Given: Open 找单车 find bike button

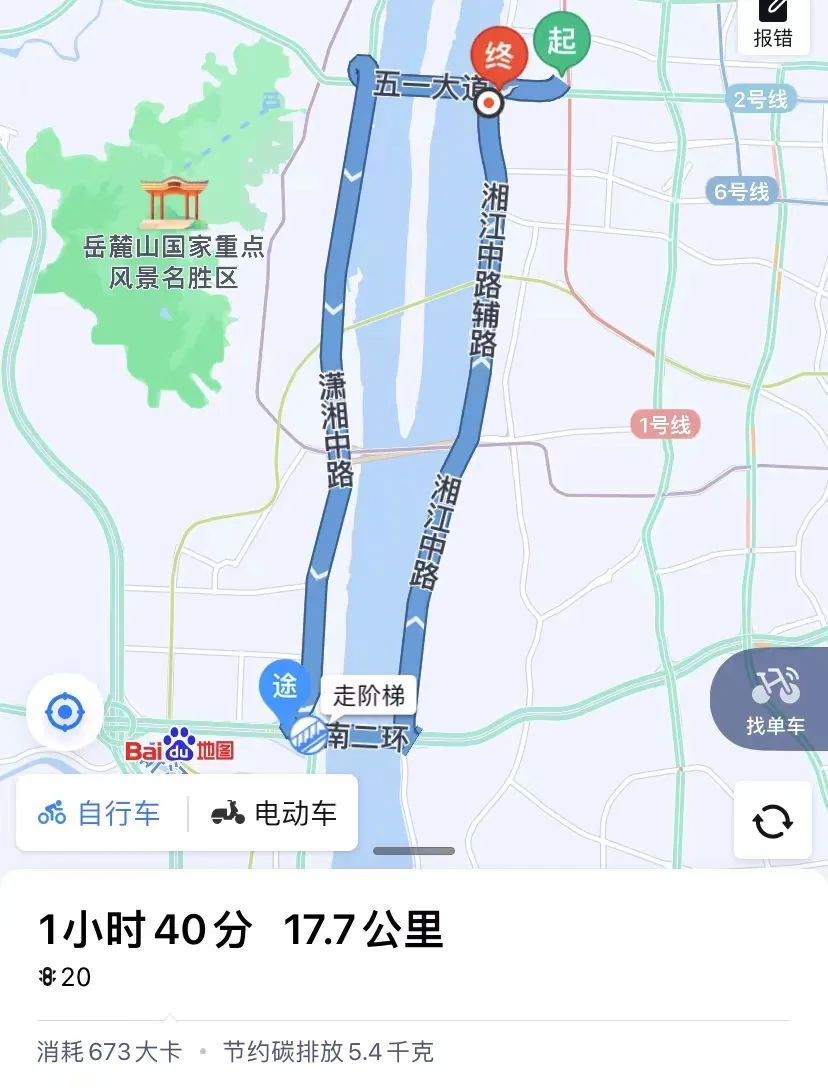Looking at the screenshot, I should [774, 699].
